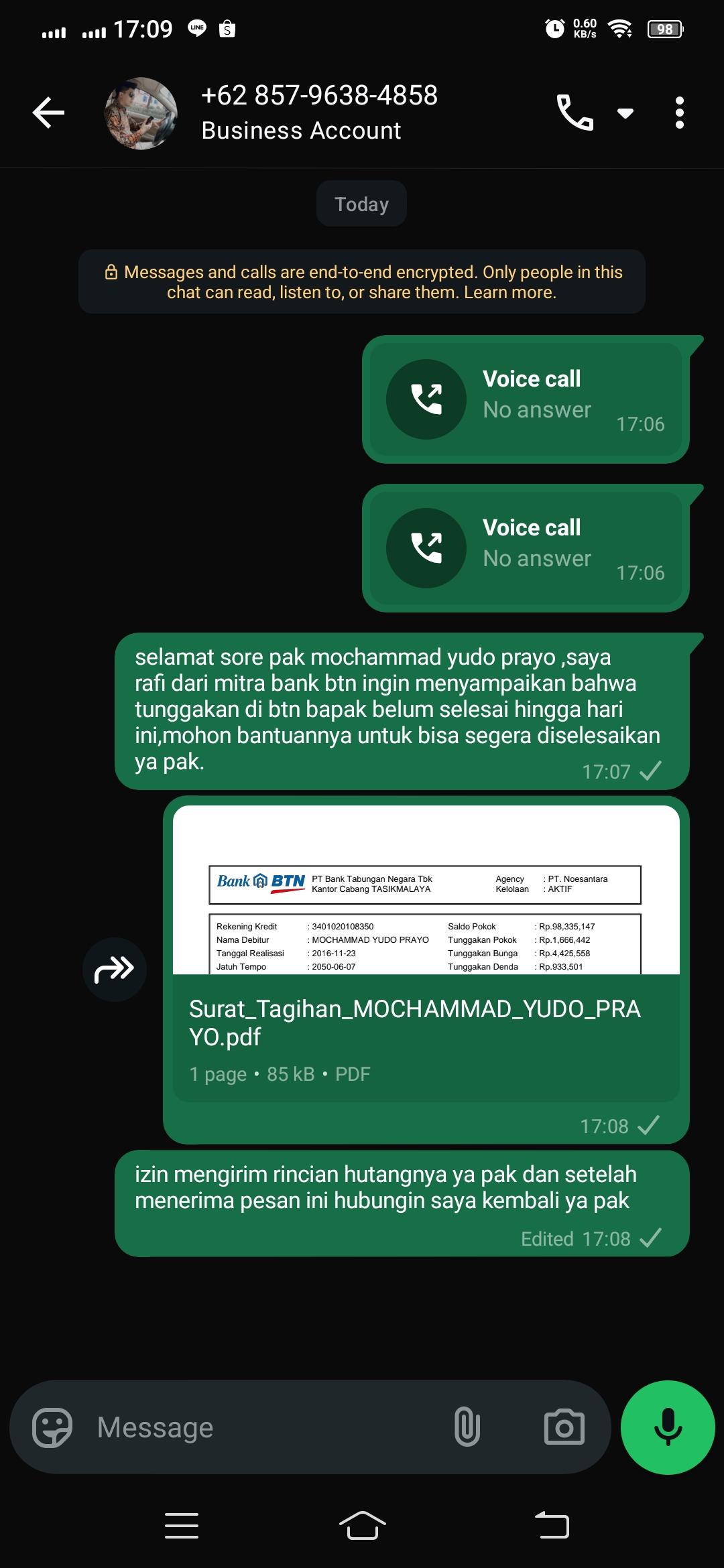
Task: Open the camera from the message bar
Action: click(564, 1427)
